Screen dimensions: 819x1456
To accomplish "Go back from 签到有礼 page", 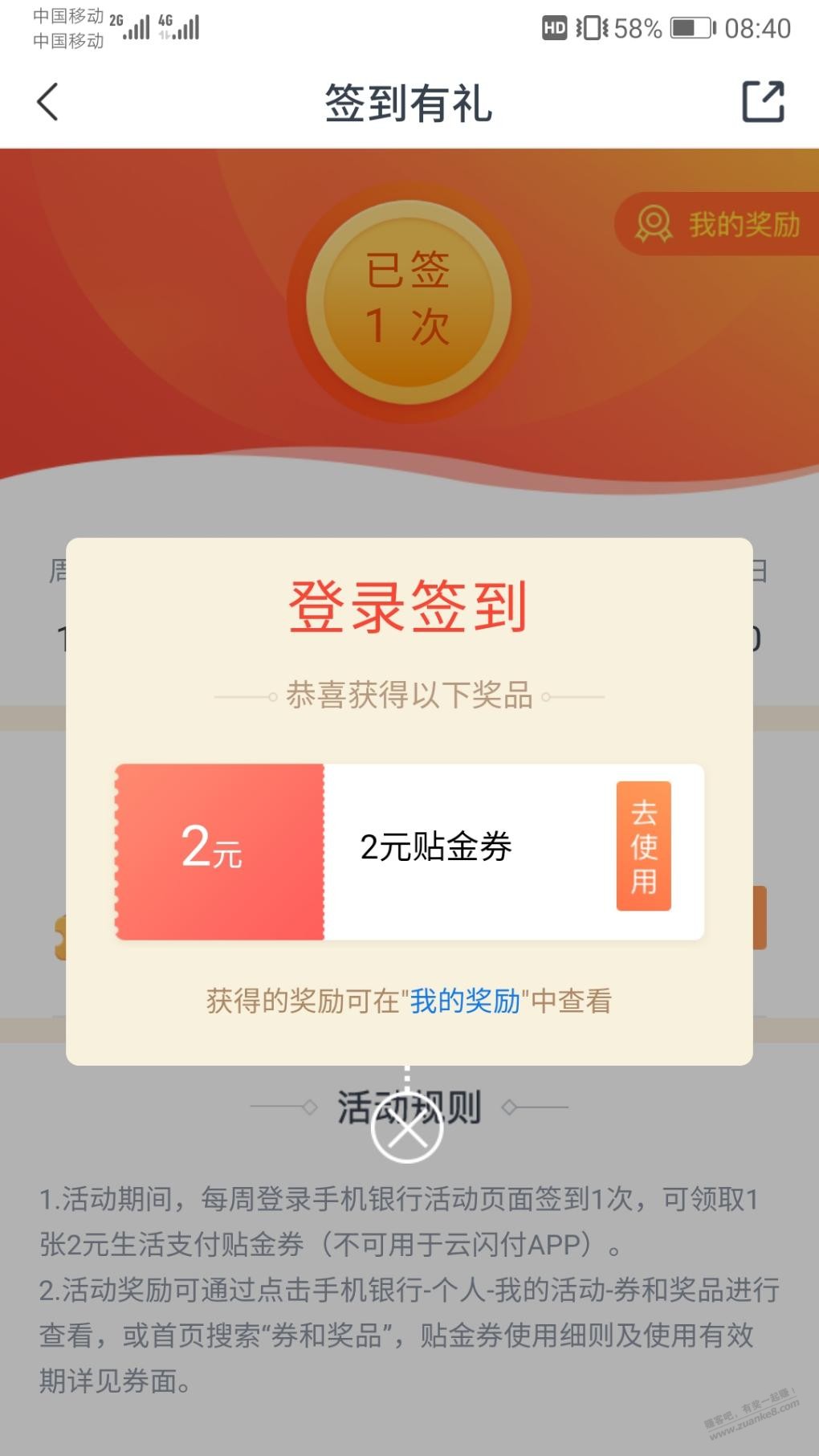I will [x=48, y=102].
